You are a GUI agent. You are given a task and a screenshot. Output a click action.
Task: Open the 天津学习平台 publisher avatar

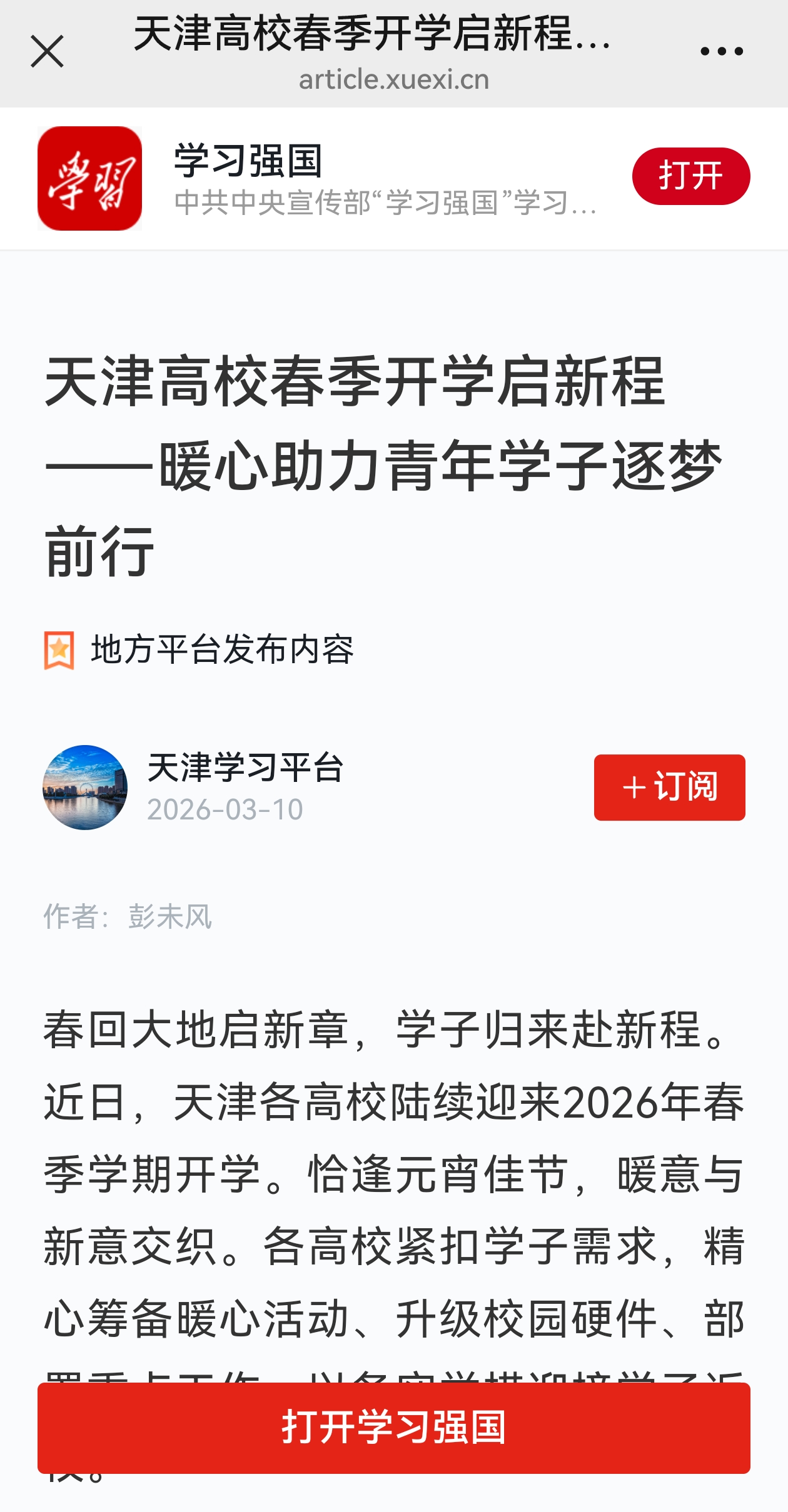[x=85, y=787]
